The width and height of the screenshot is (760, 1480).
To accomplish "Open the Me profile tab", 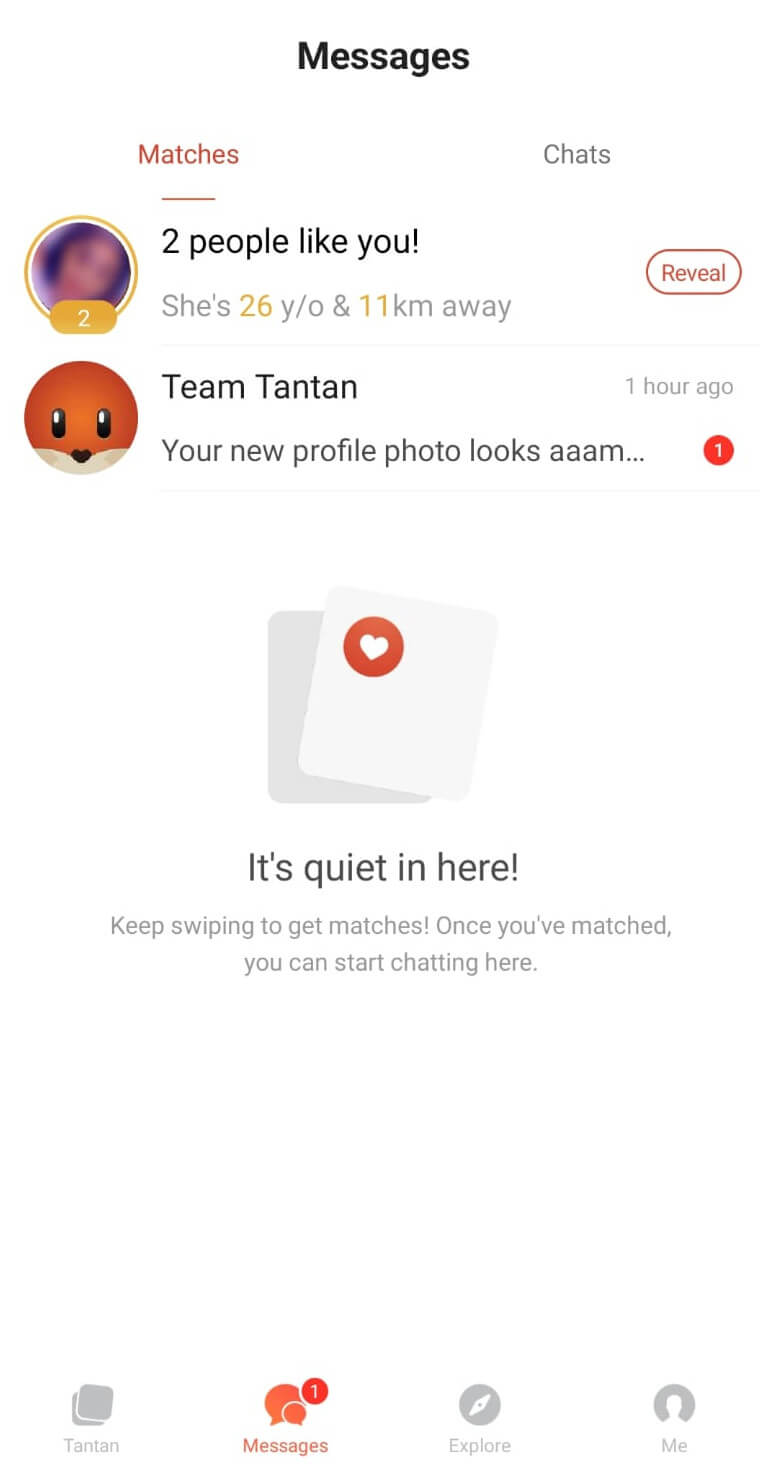I will 674,1418.
